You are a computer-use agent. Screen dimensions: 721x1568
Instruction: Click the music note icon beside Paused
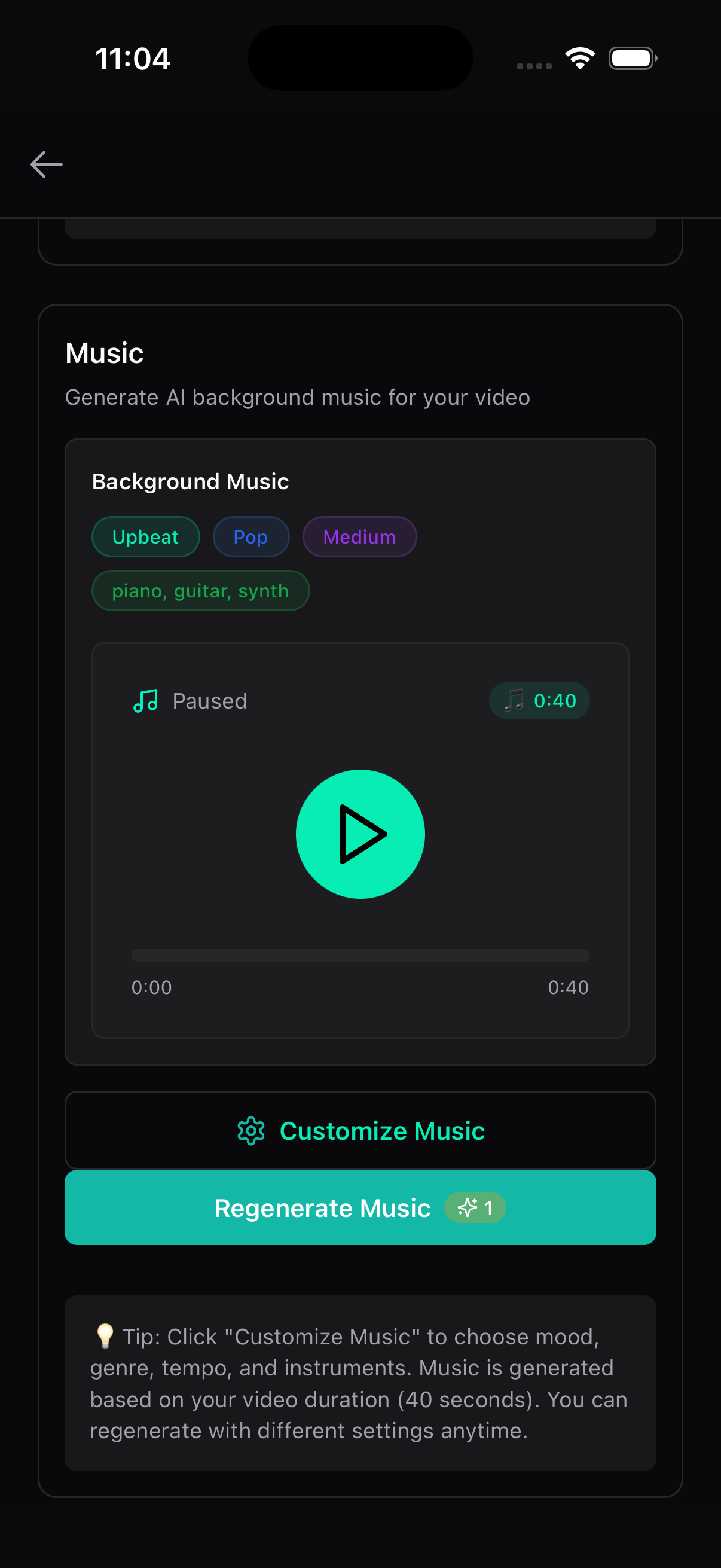point(145,701)
